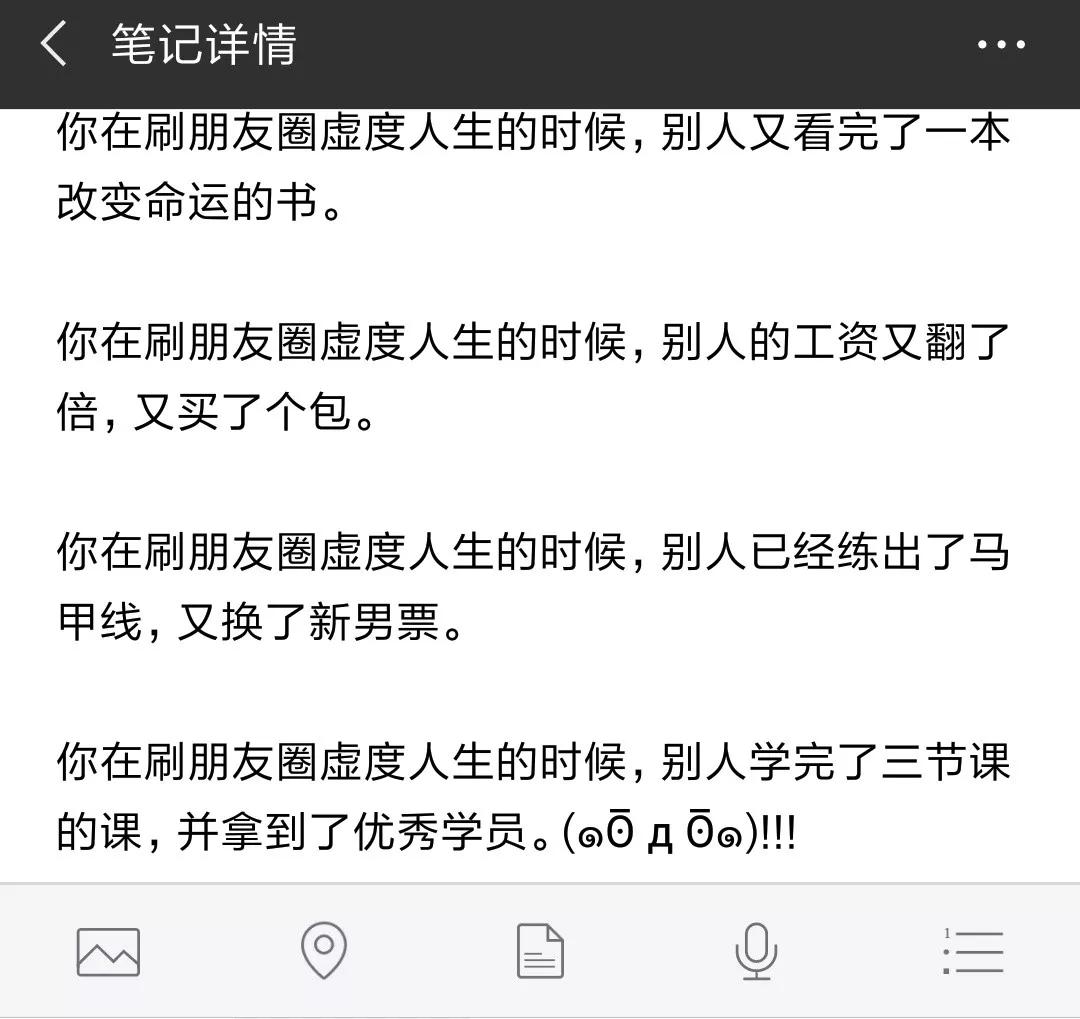Add a location to the note
Screen dimensions: 1080x1019
[324, 951]
